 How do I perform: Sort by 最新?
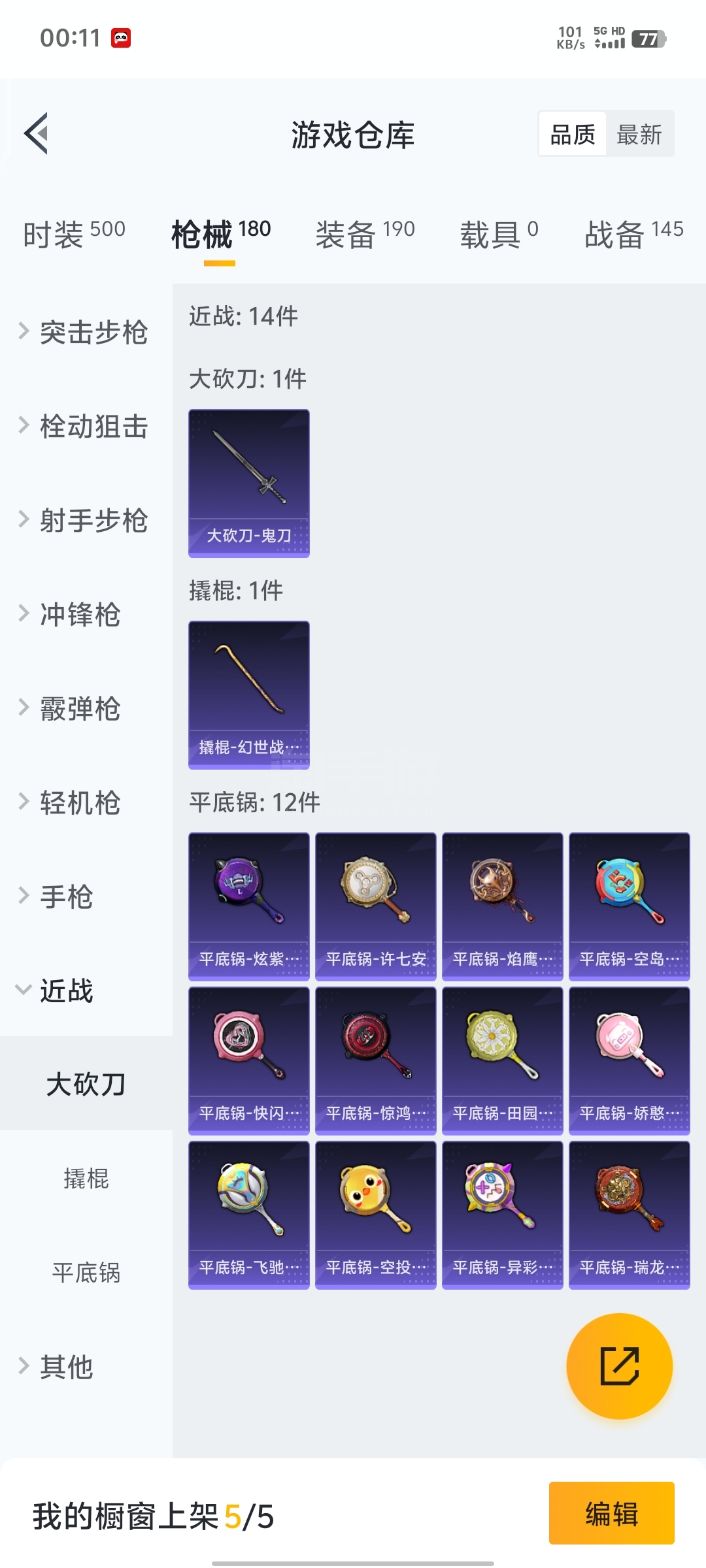click(x=639, y=135)
